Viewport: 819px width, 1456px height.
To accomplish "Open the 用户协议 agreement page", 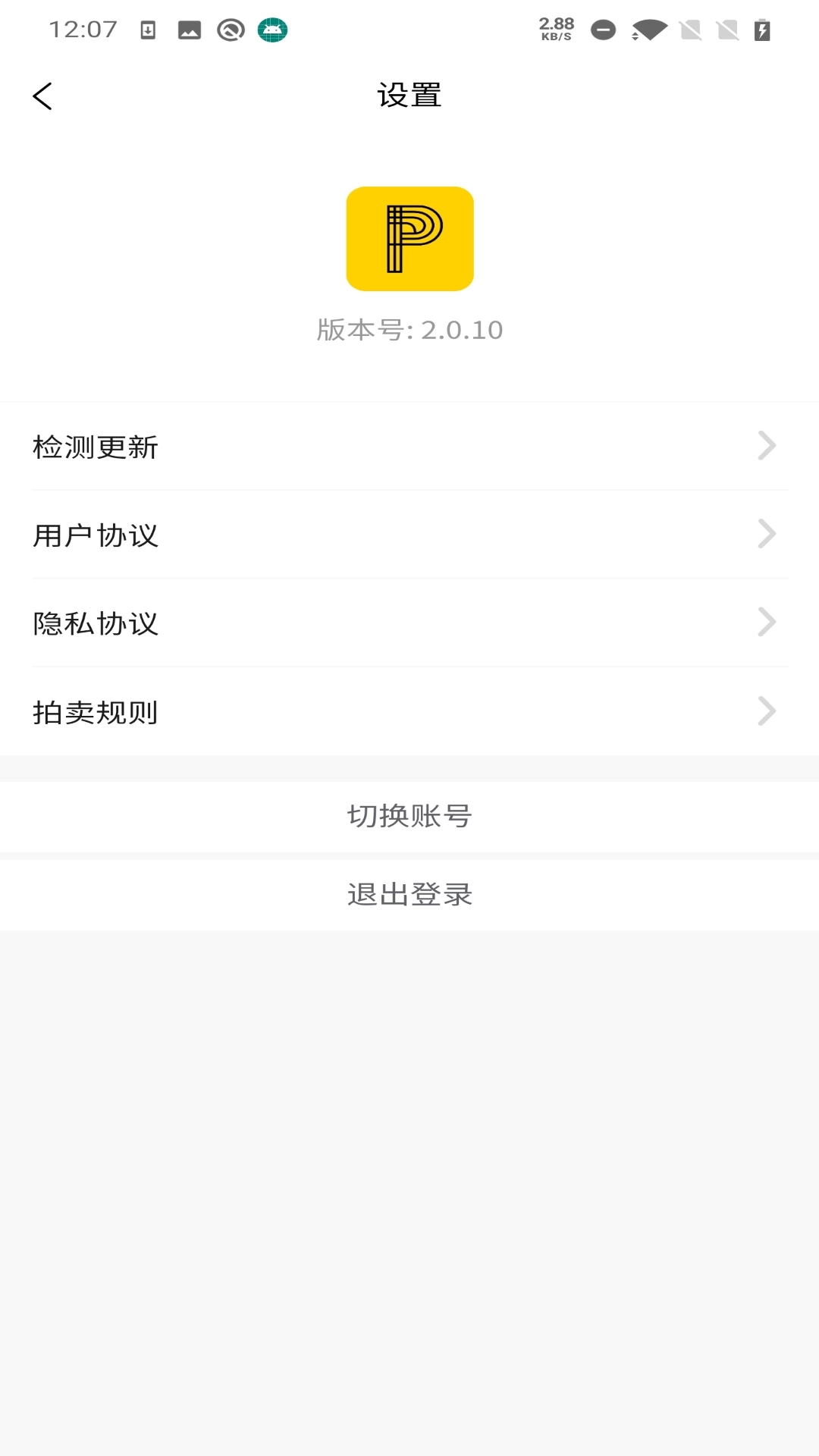I will pyautogui.click(x=95, y=535).
